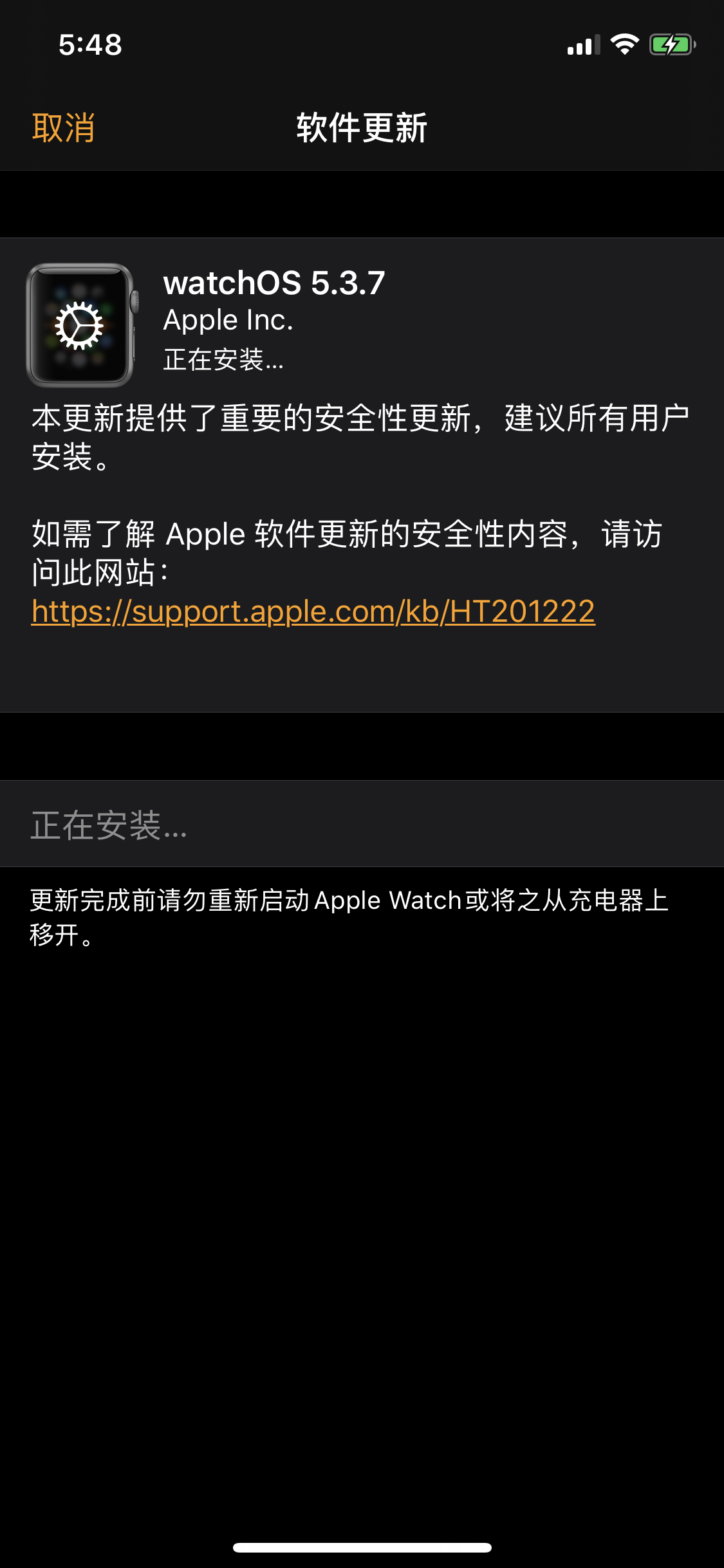Open the support.apple.com/kb/HT201222 link
Screen dimensions: 724x1568
tap(313, 611)
